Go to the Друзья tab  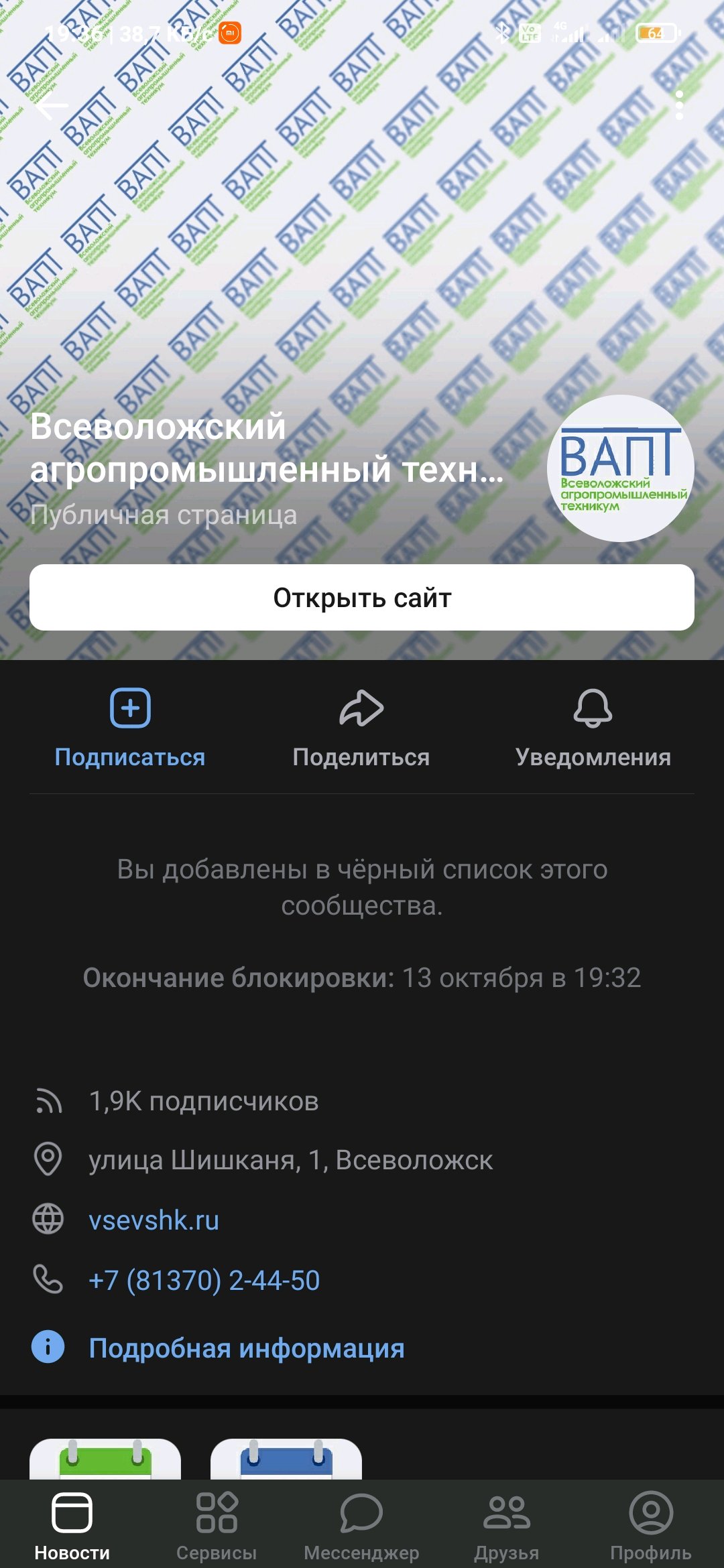(507, 1524)
